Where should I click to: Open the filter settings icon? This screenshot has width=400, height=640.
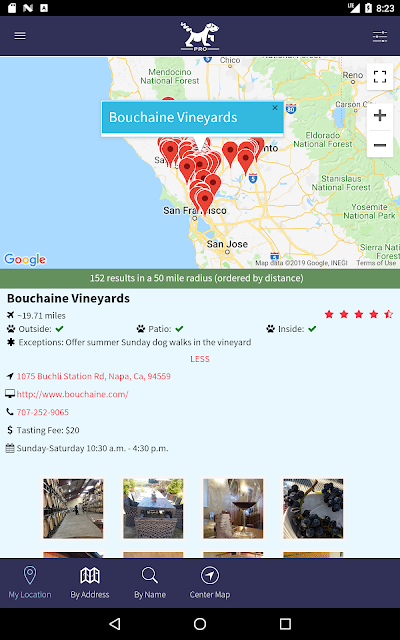tap(380, 36)
